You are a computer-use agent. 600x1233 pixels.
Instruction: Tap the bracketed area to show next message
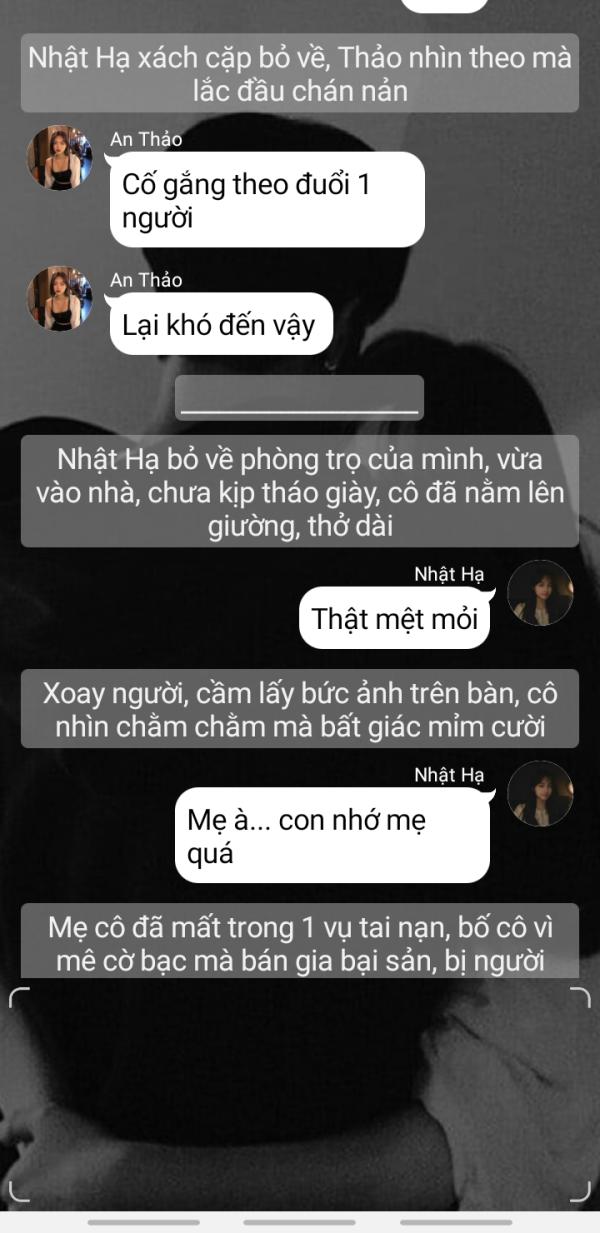[300, 1094]
